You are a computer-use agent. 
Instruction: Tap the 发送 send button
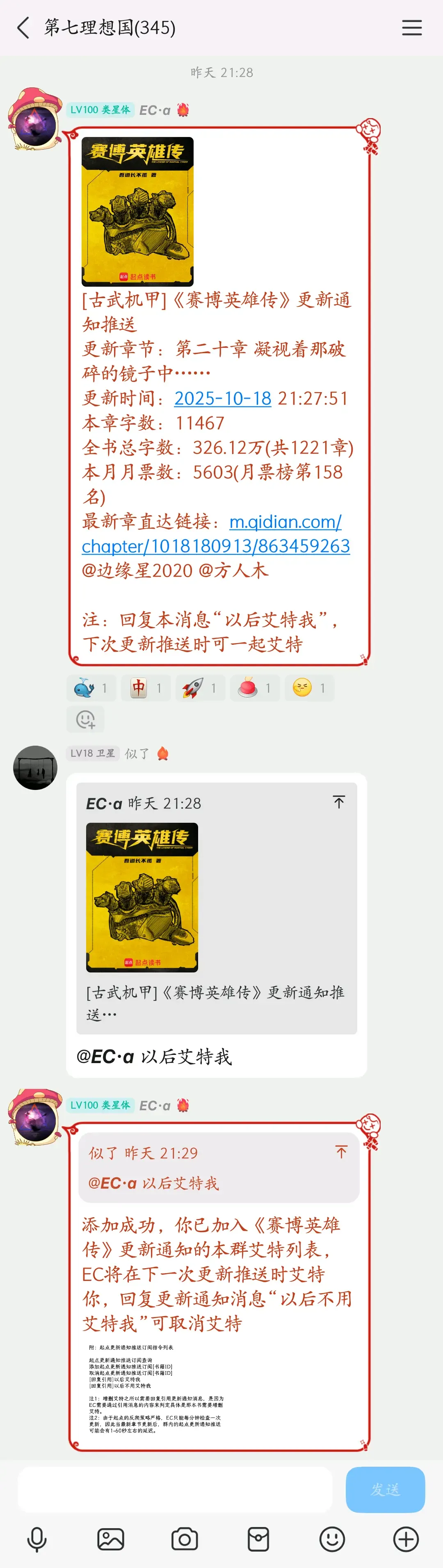tap(385, 1490)
